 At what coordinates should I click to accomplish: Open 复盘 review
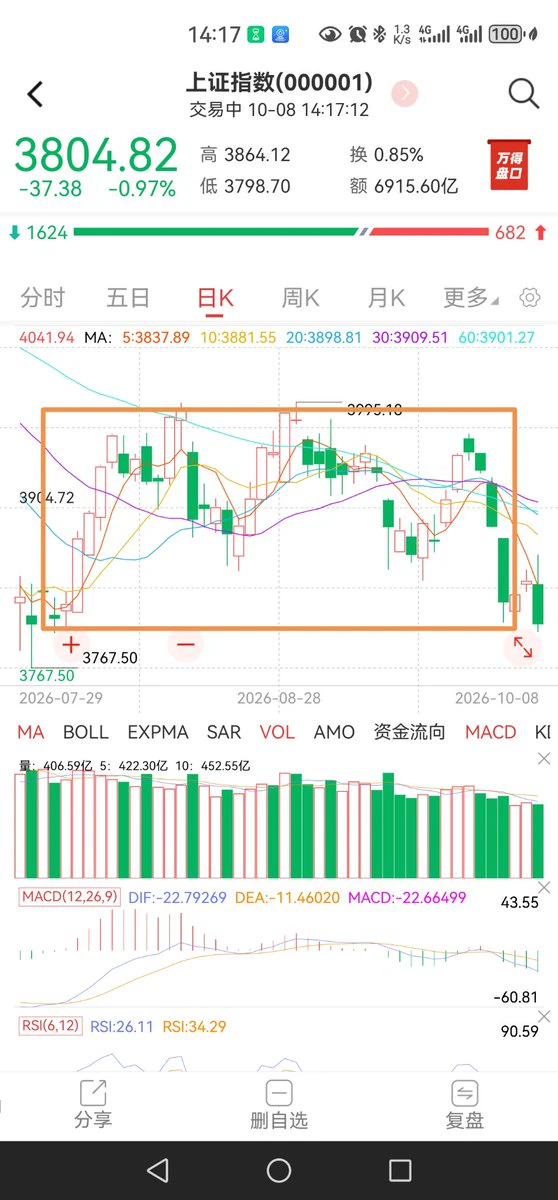[465, 1104]
